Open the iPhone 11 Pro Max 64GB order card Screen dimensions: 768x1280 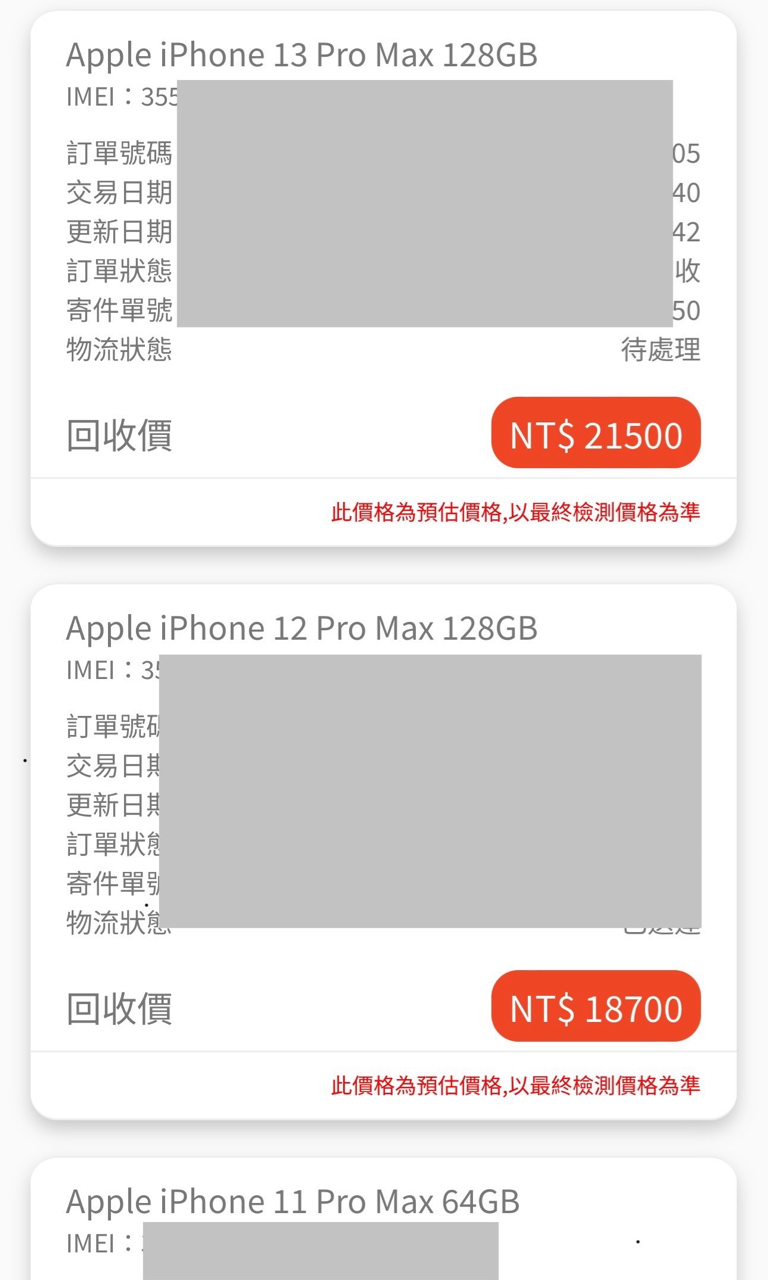click(293, 1201)
